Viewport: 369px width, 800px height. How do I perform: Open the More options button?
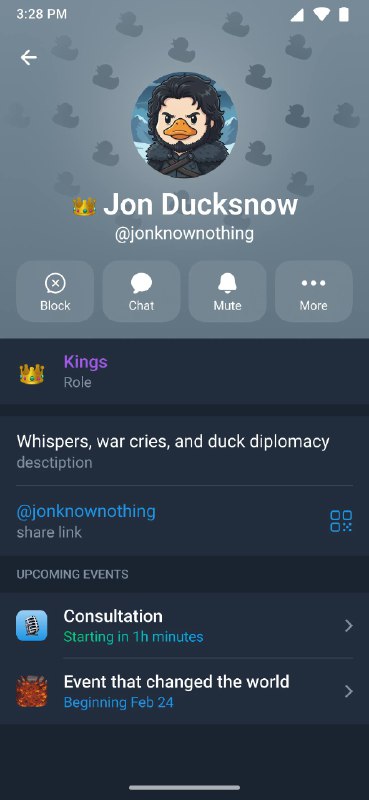pos(314,291)
